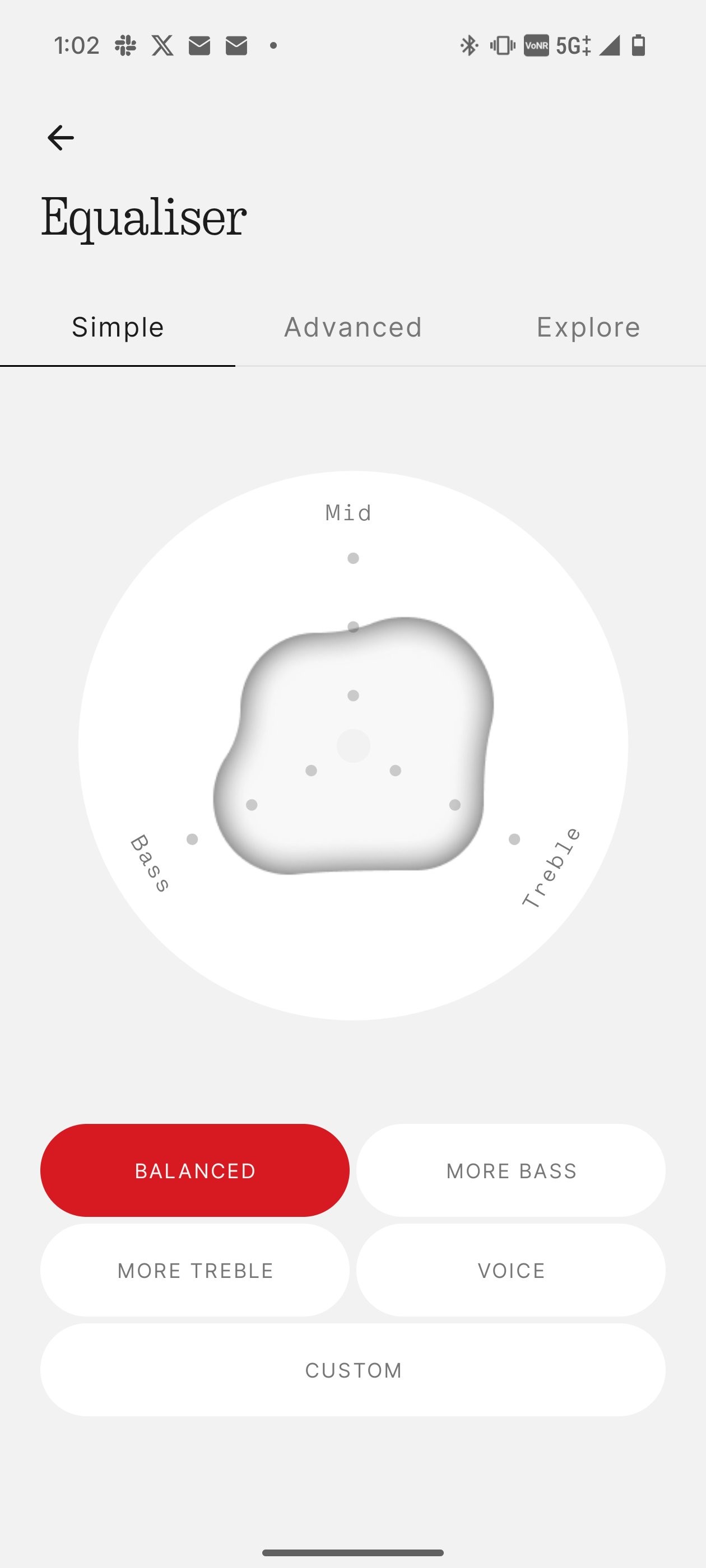
Task: Choose the Balanced preset
Action: click(x=195, y=1170)
